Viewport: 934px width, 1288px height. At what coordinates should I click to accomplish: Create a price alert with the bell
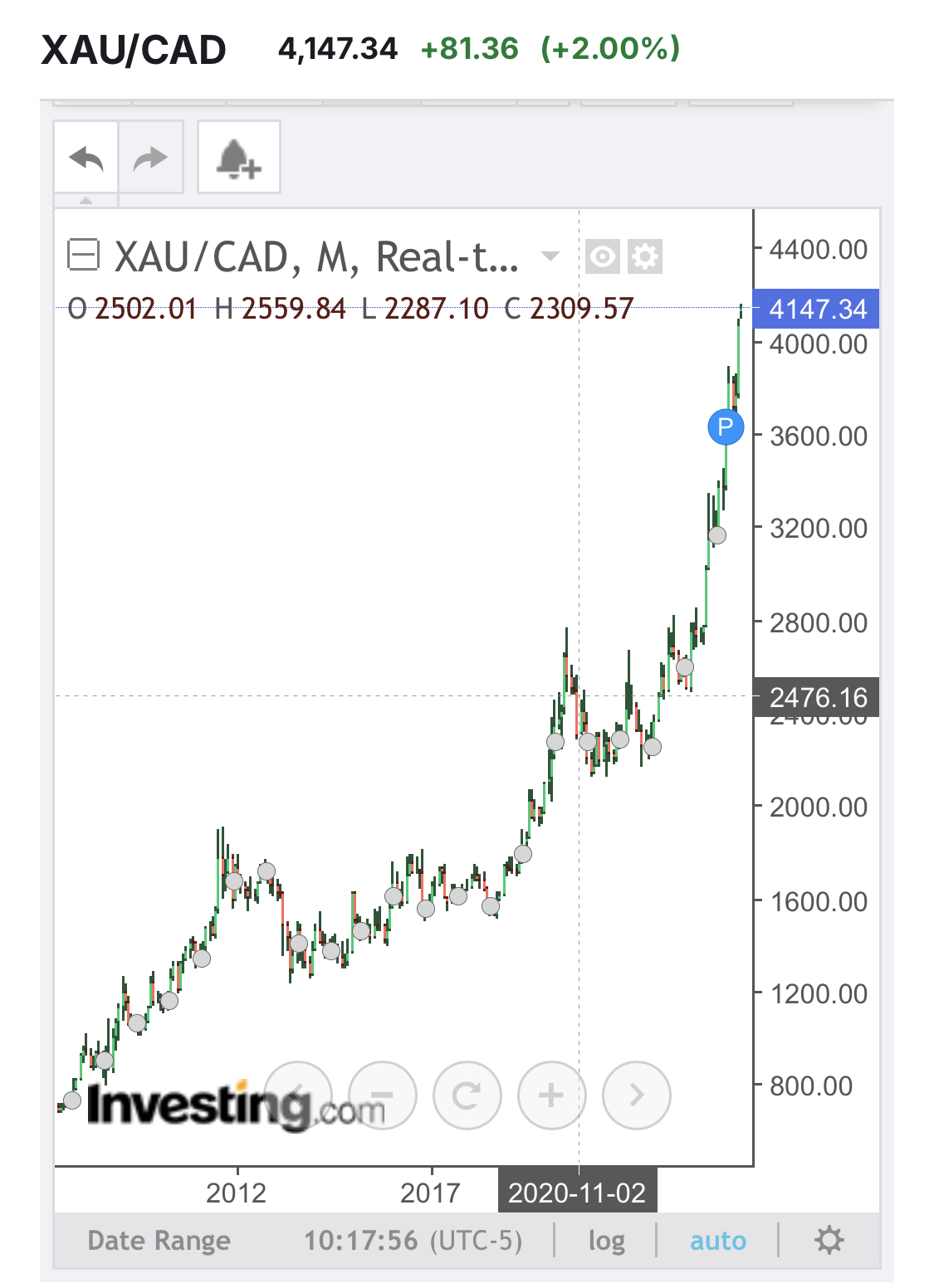(x=238, y=158)
